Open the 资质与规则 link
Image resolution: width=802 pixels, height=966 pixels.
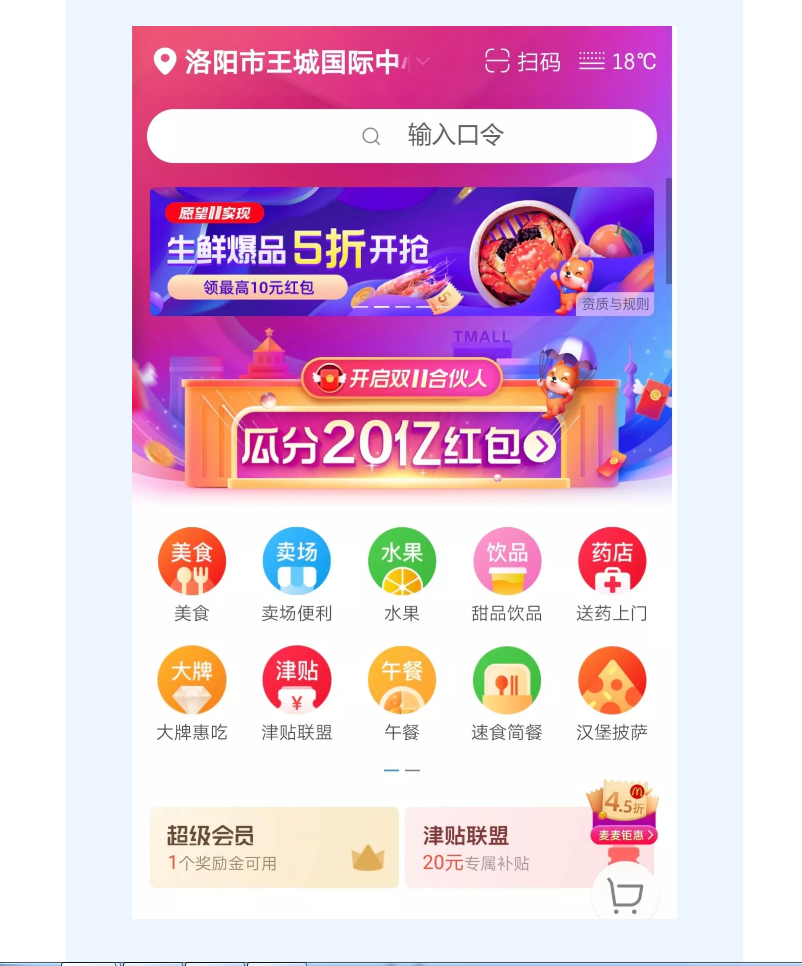(x=615, y=304)
